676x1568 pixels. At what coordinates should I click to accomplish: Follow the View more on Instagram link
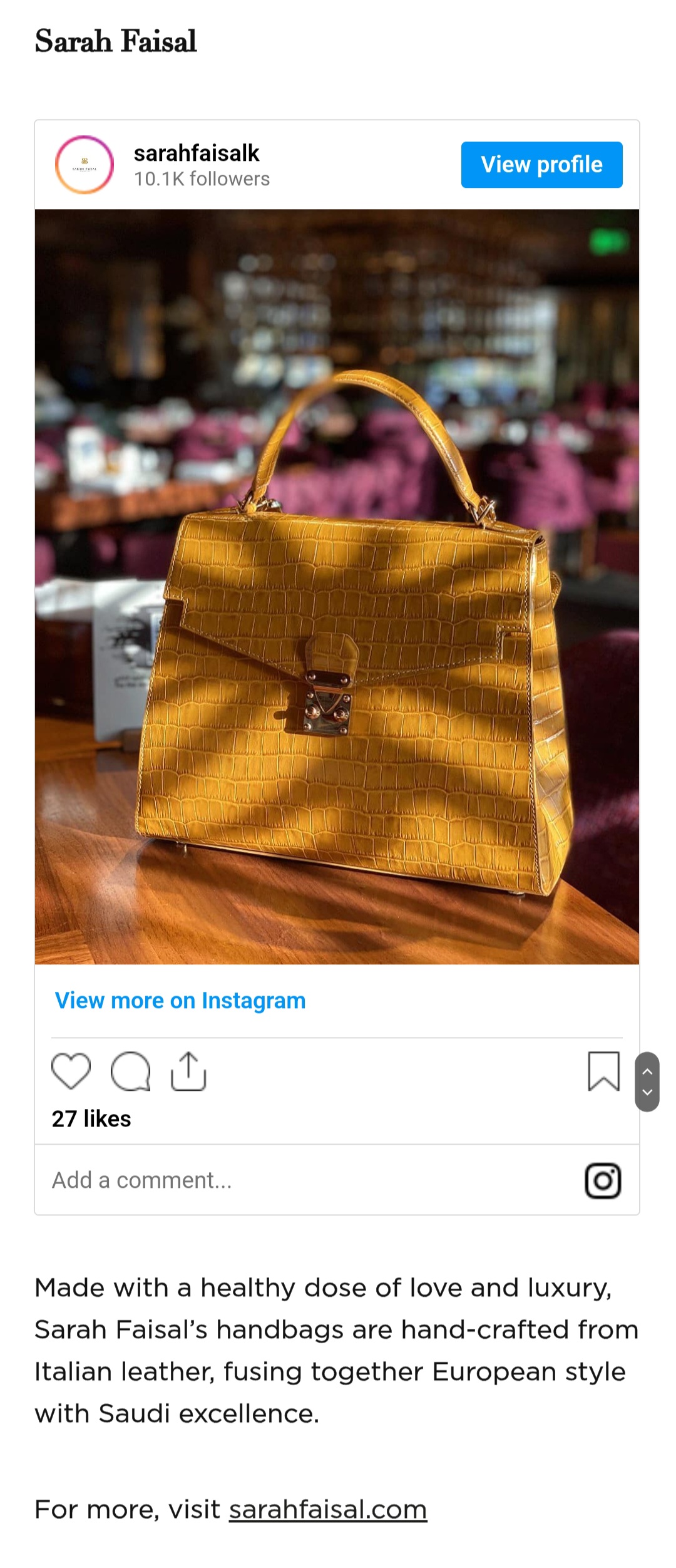[180, 1000]
